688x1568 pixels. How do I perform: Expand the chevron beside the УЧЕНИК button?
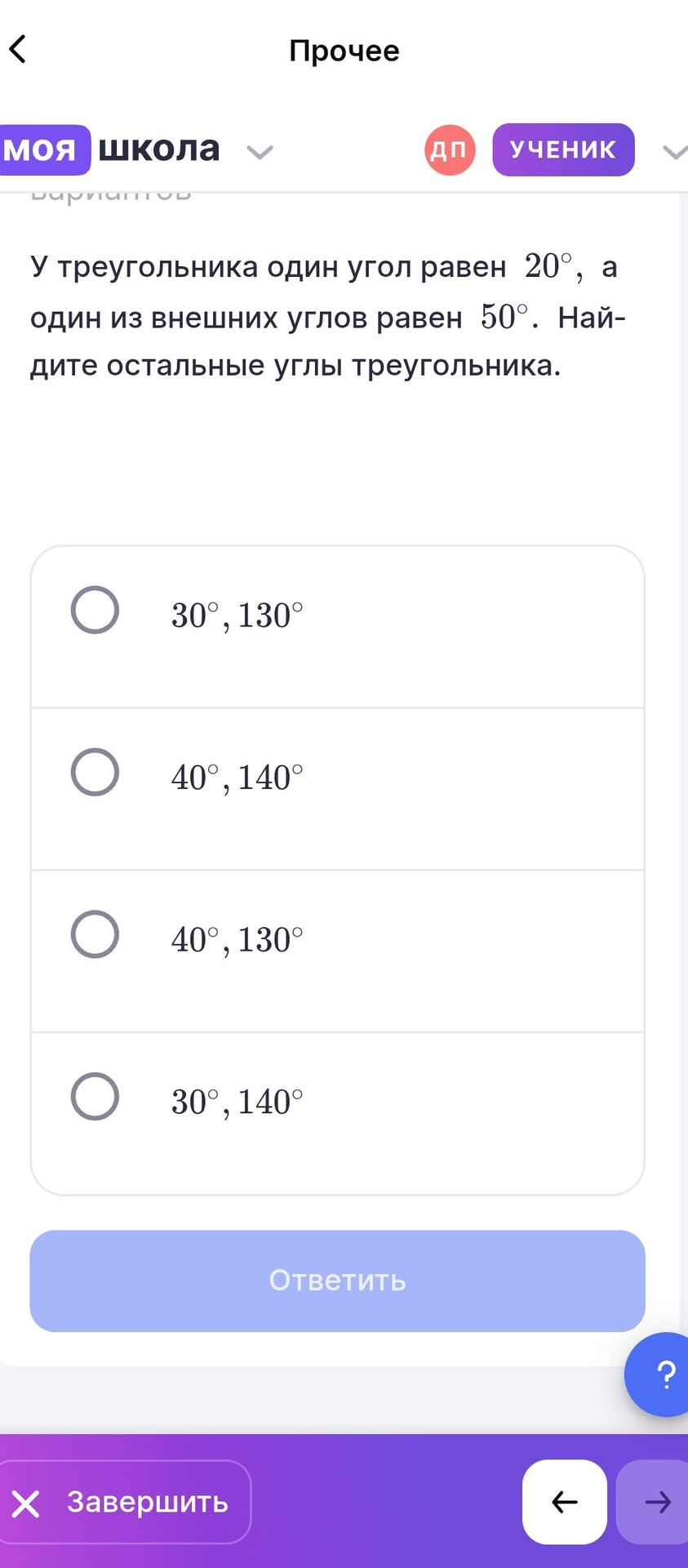pyautogui.click(x=674, y=152)
